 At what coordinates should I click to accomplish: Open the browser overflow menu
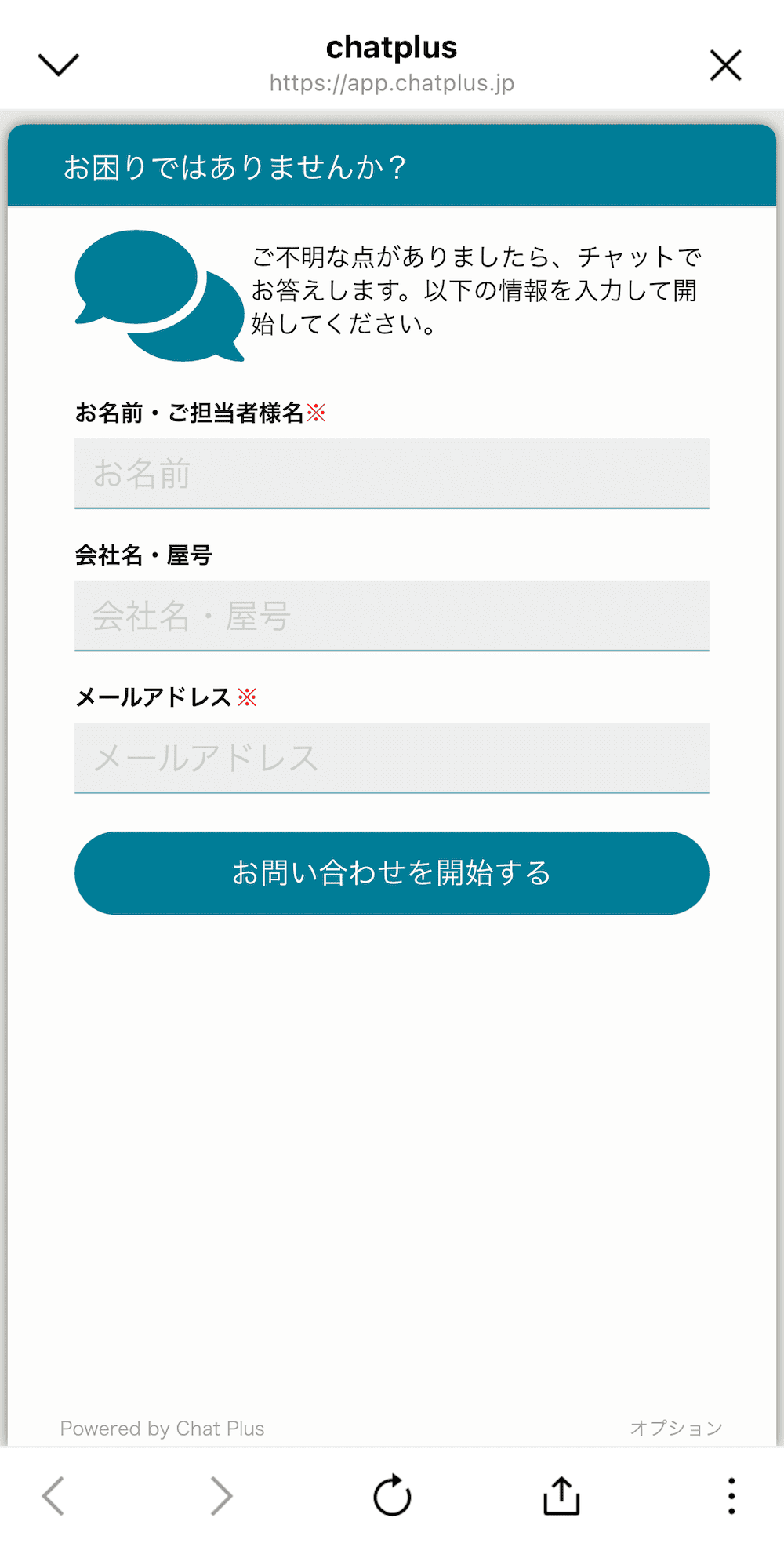click(x=731, y=1496)
